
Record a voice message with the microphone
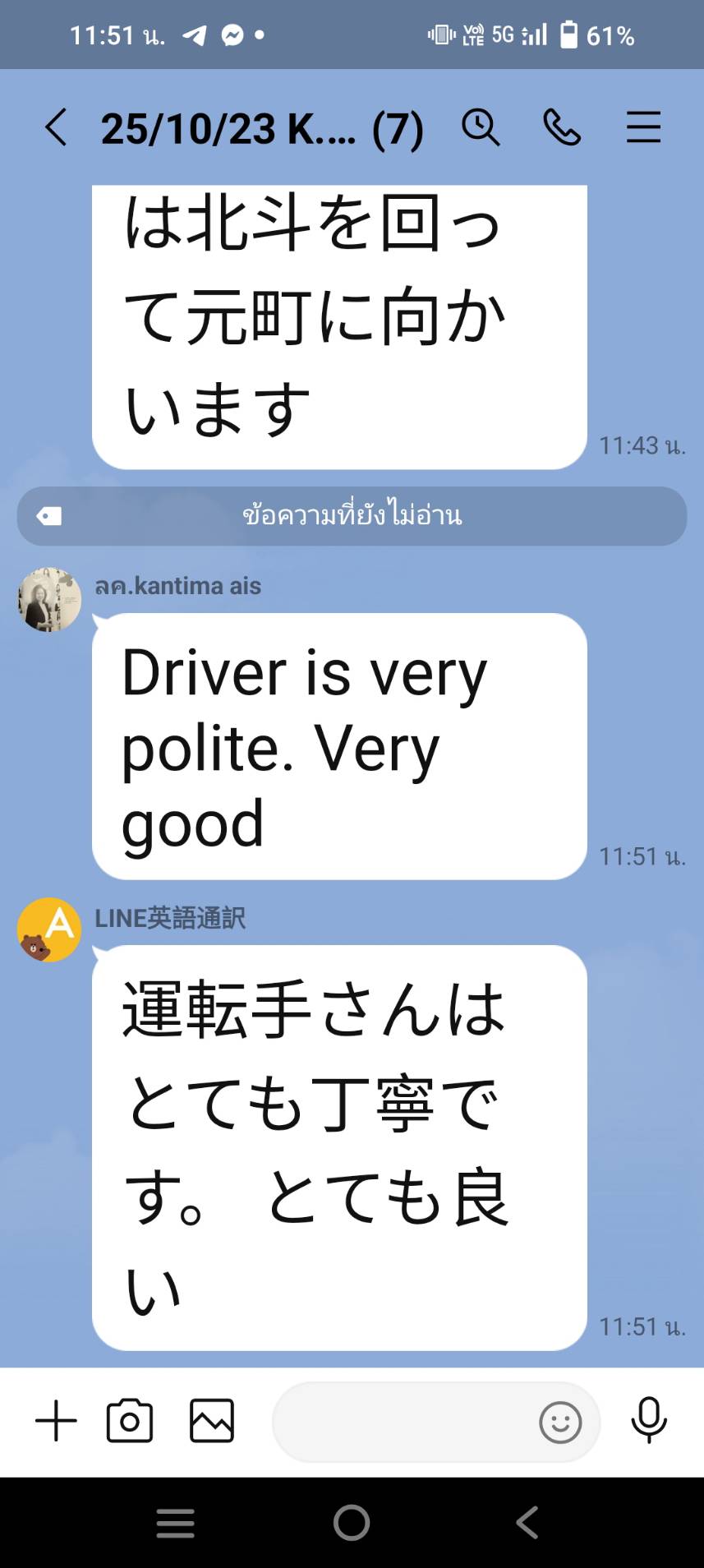[x=648, y=1420]
